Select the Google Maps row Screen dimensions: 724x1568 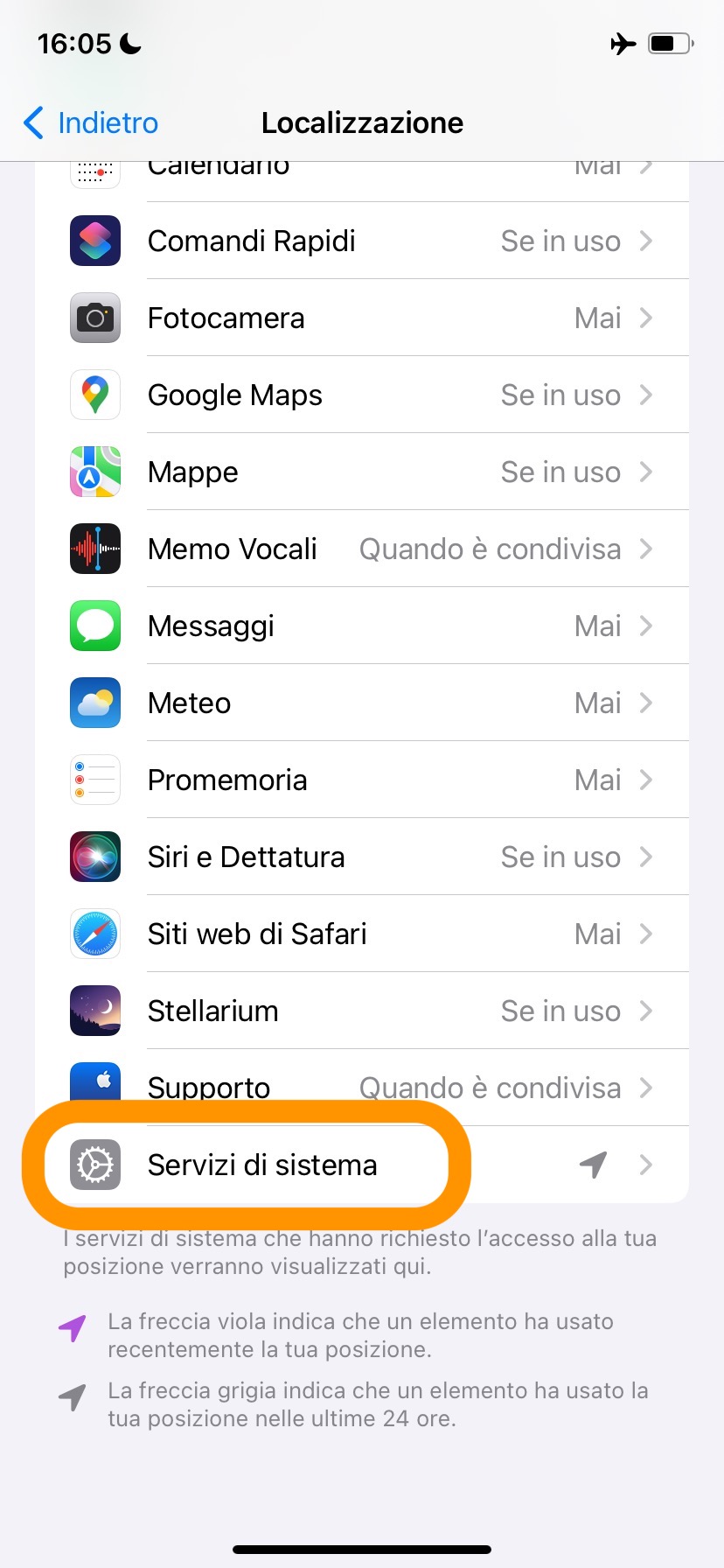click(362, 395)
